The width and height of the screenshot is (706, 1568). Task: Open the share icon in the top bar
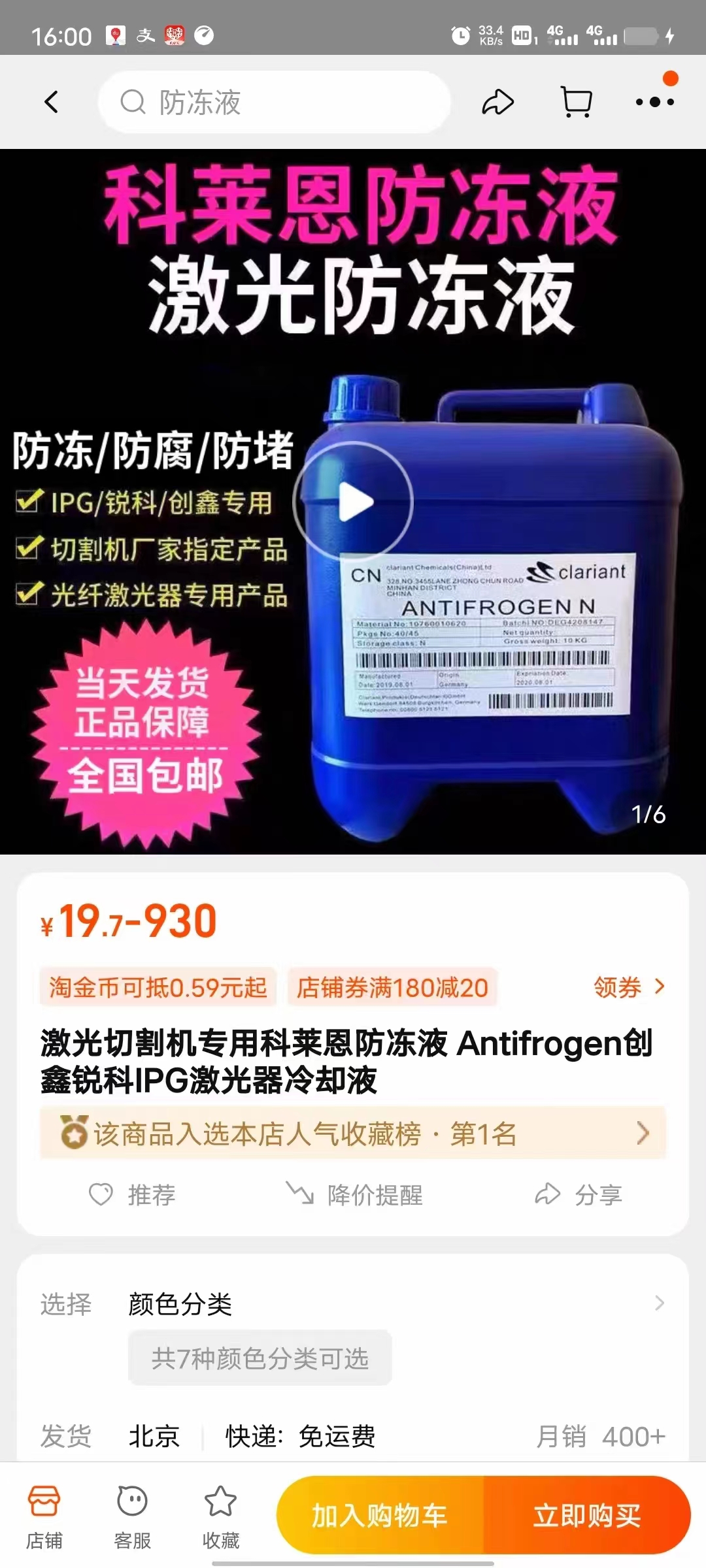[498, 101]
